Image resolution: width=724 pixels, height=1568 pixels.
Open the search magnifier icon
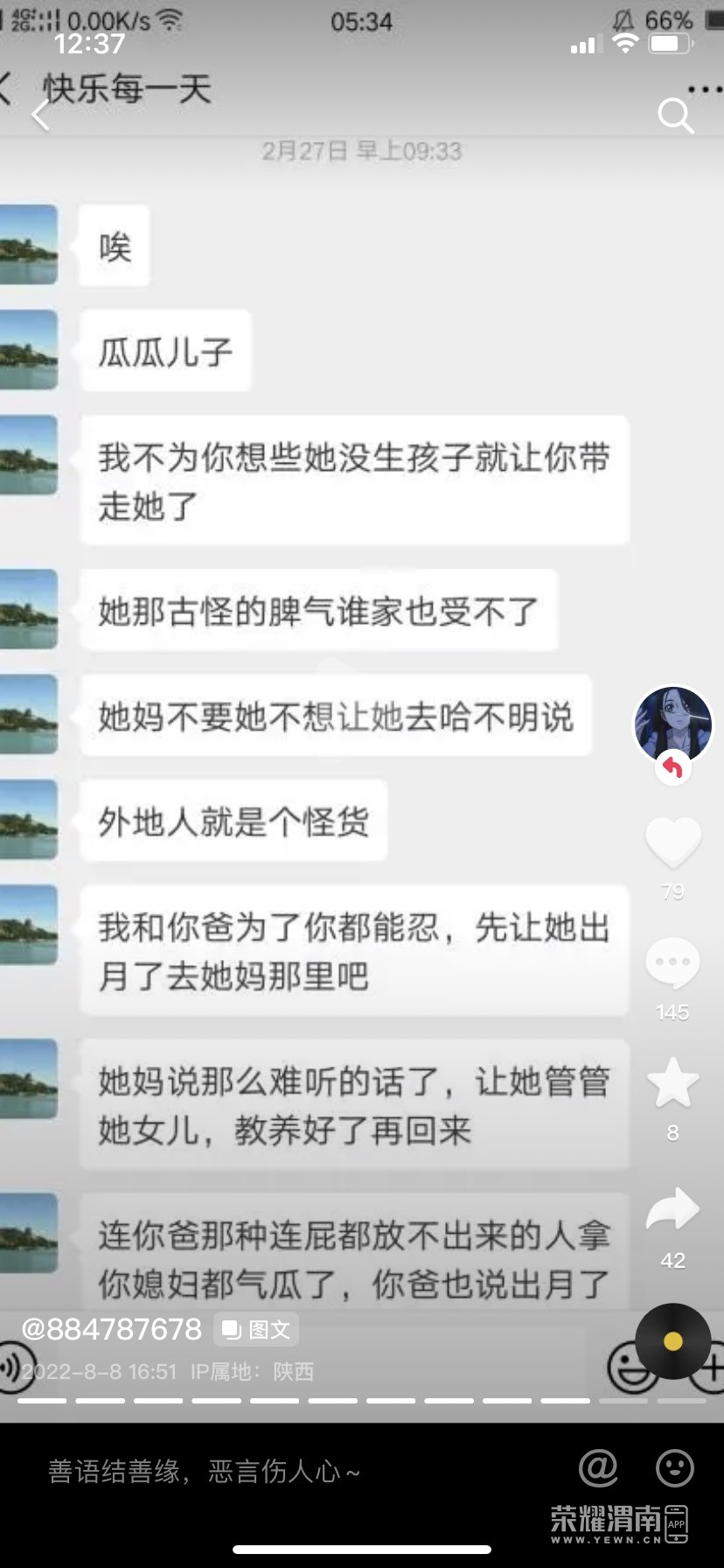[675, 115]
